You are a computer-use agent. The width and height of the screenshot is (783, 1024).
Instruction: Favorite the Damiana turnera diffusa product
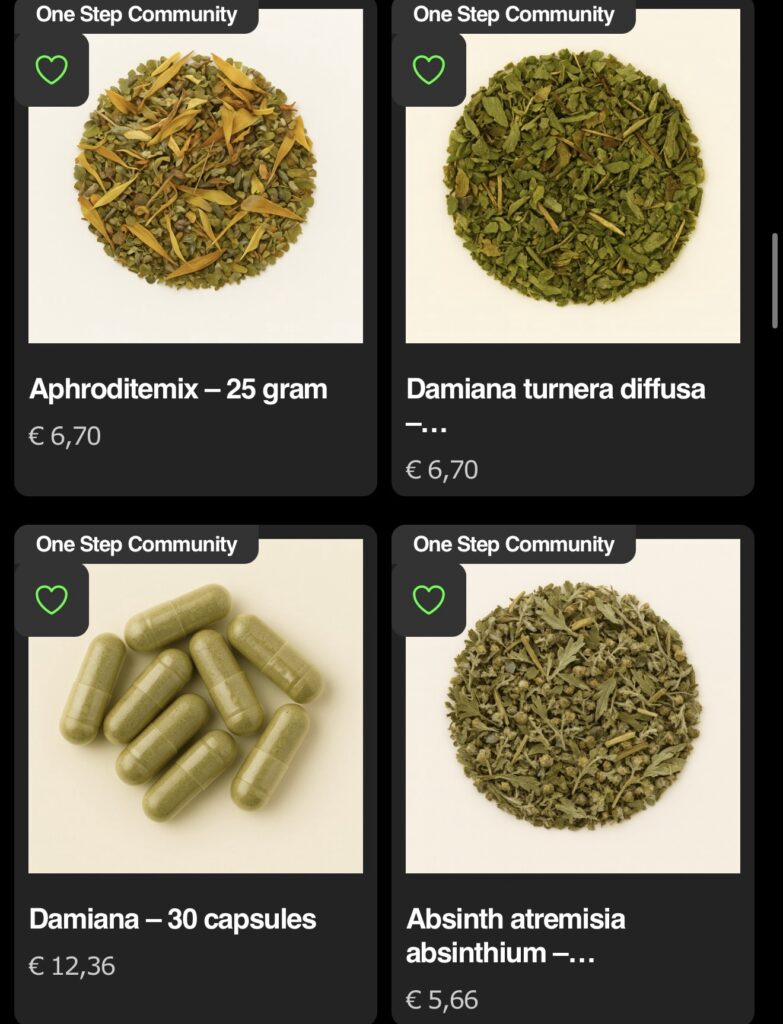pyautogui.click(x=428, y=69)
